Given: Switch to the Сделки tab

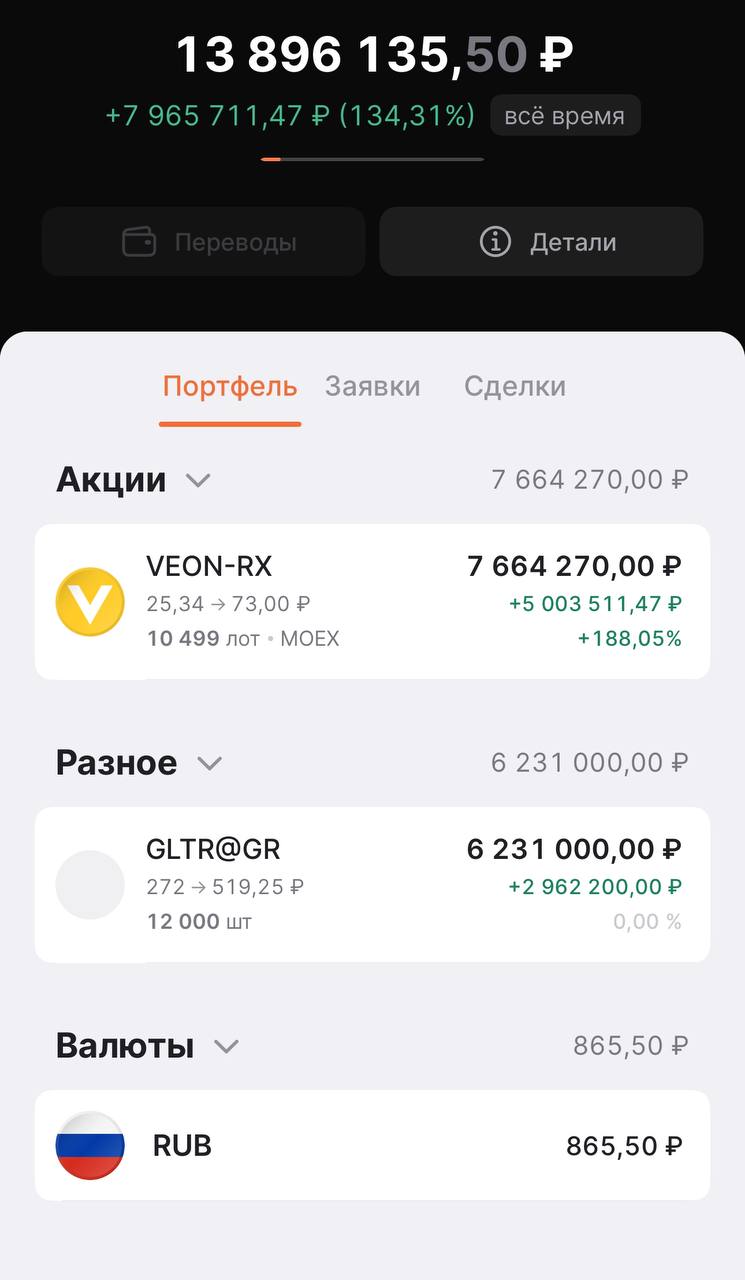Looking at the screenshot, I should tap(515, 387).
